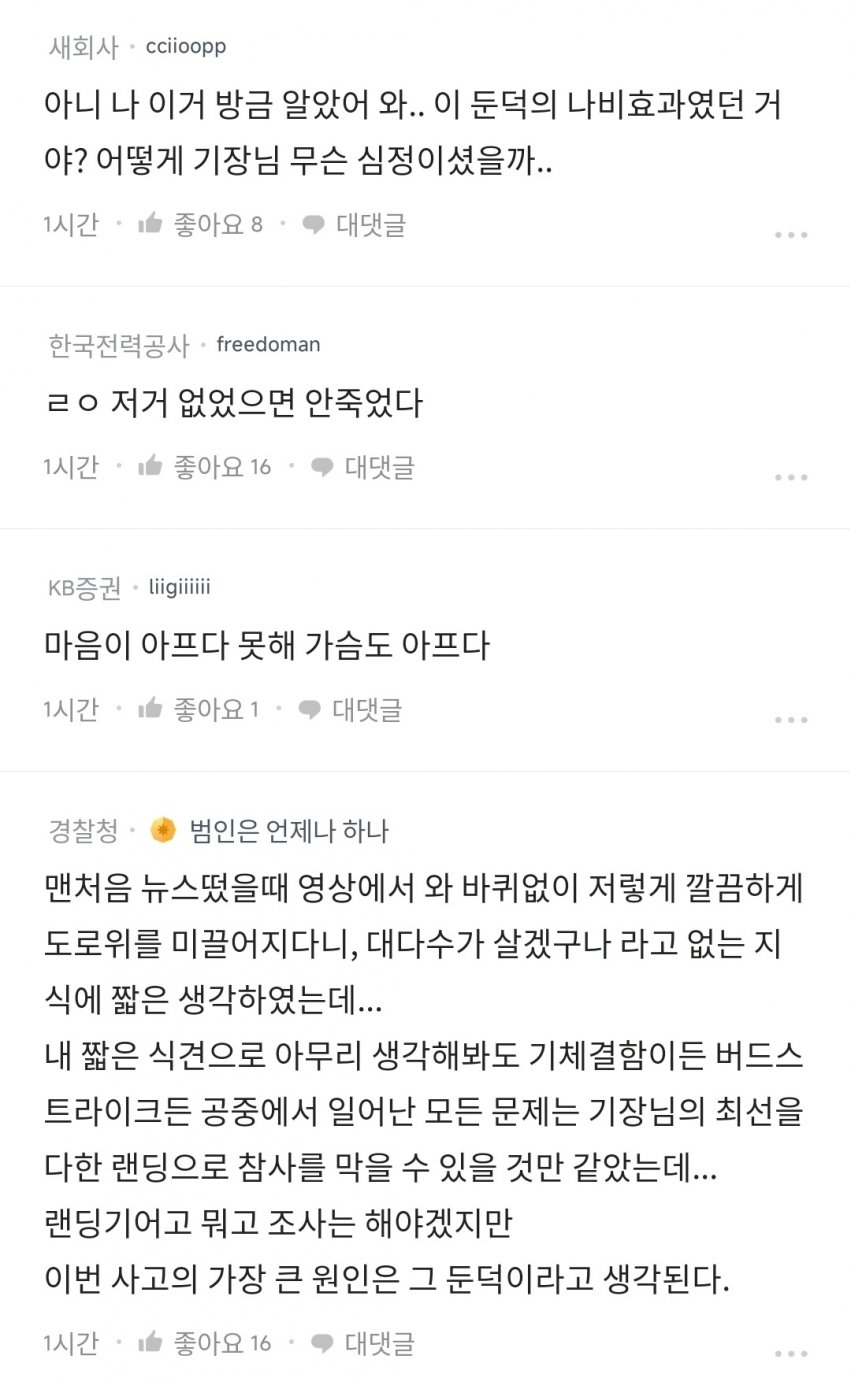Open more options for cciioopp's comment
850x1385 pixels.
tap(790, 235)
